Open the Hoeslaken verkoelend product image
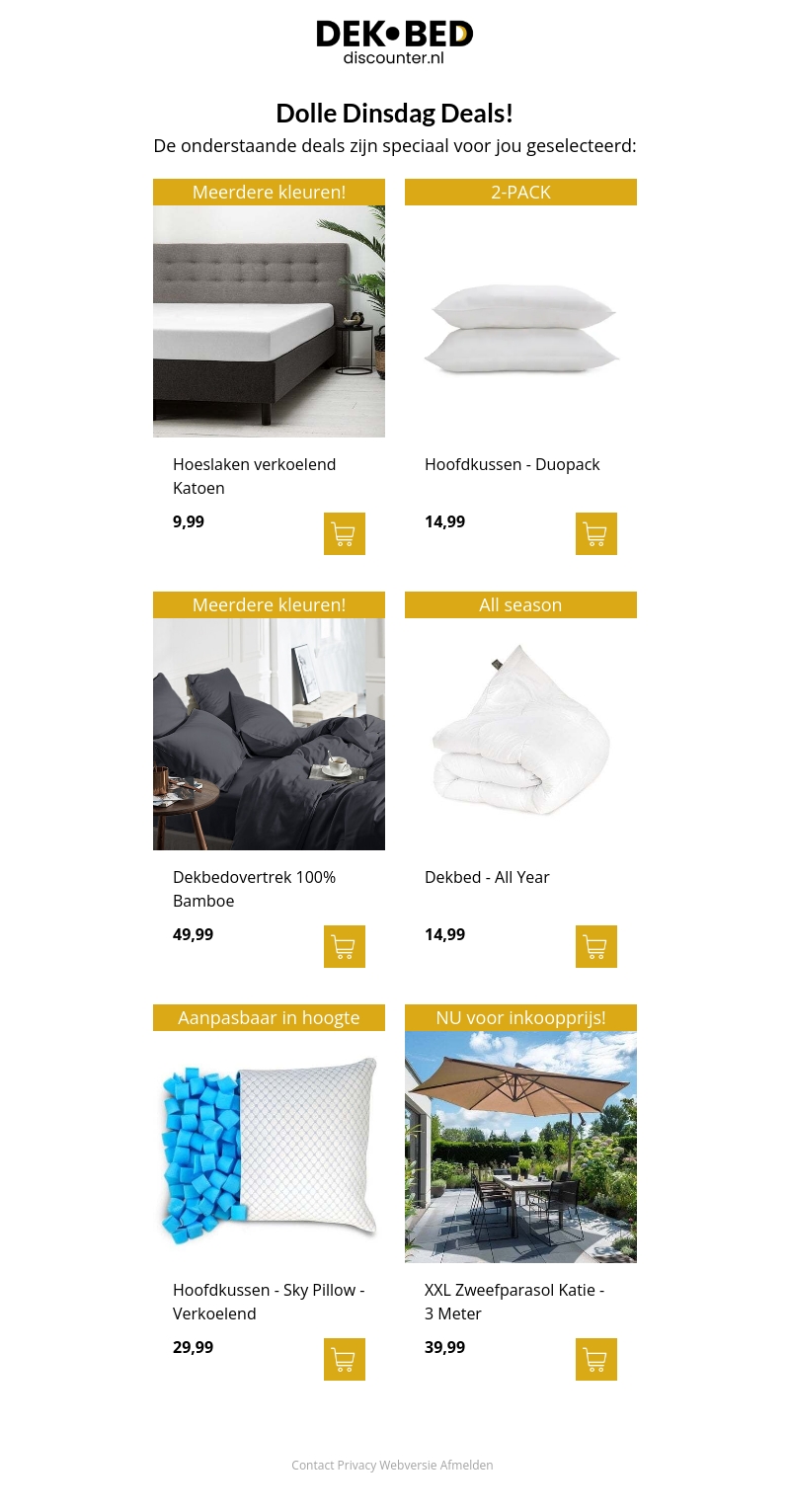790x1512 pixels. [269, 321]
